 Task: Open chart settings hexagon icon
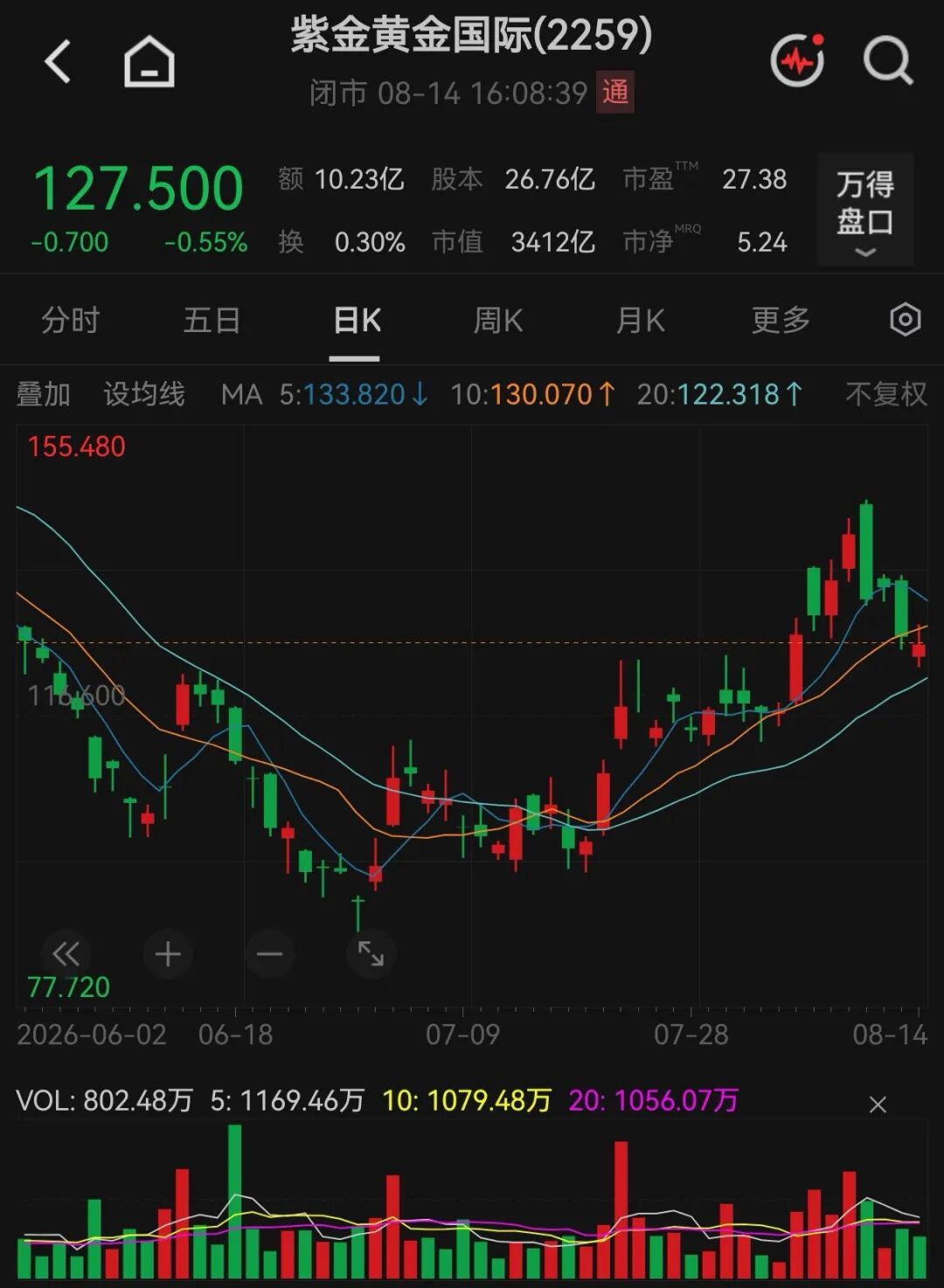(x=906, y=320)
